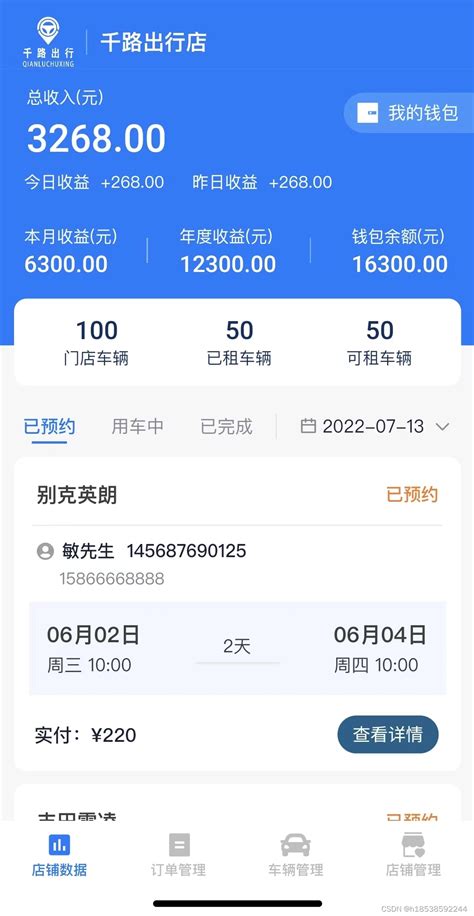Go to 车辆管理 bottom tab
Viewport: 474px width, 916px height.
click(x=296, y=855)
